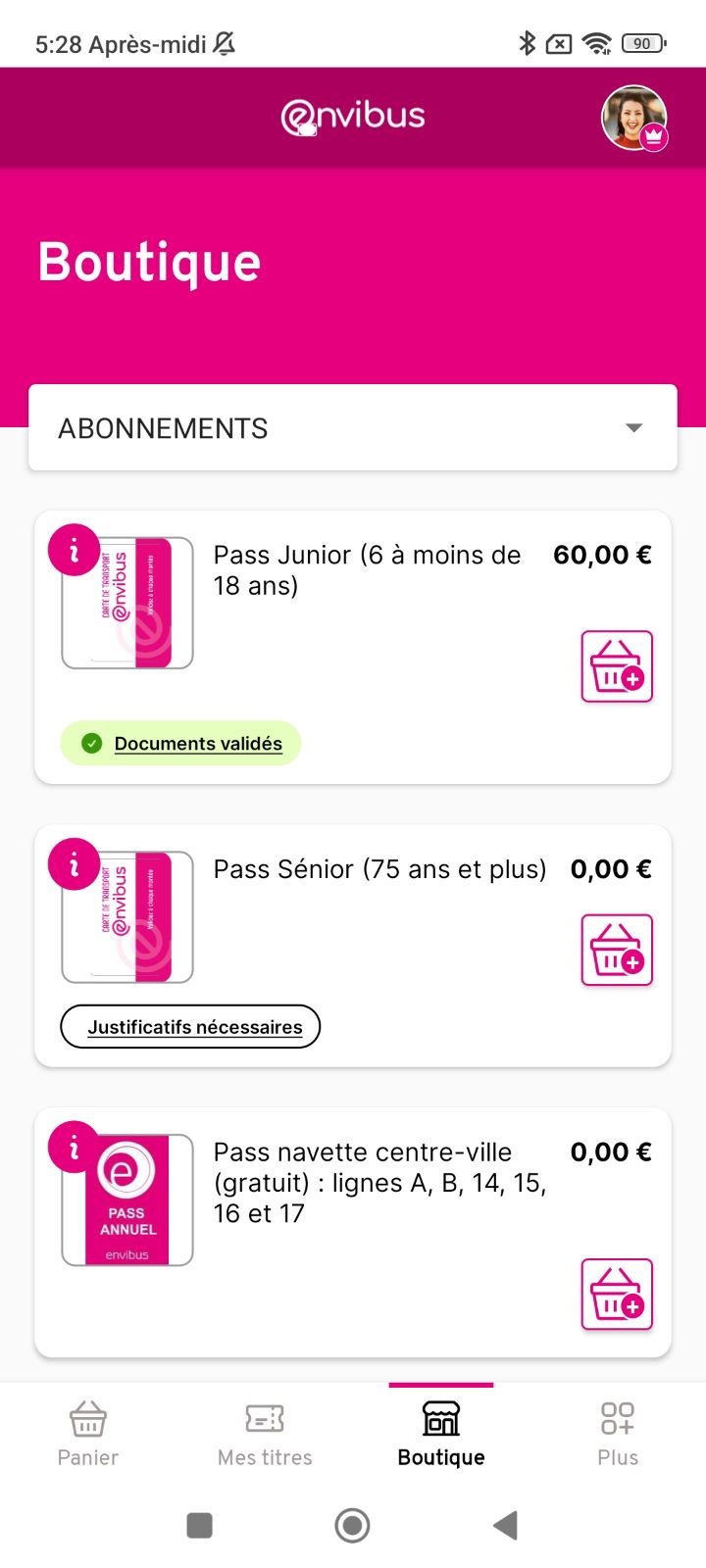Image resolution: width=706 pixels, height=1568 pixels.
Task: Open the Justificatifs nécessaires link
Action: click(x=194, y=1027)
